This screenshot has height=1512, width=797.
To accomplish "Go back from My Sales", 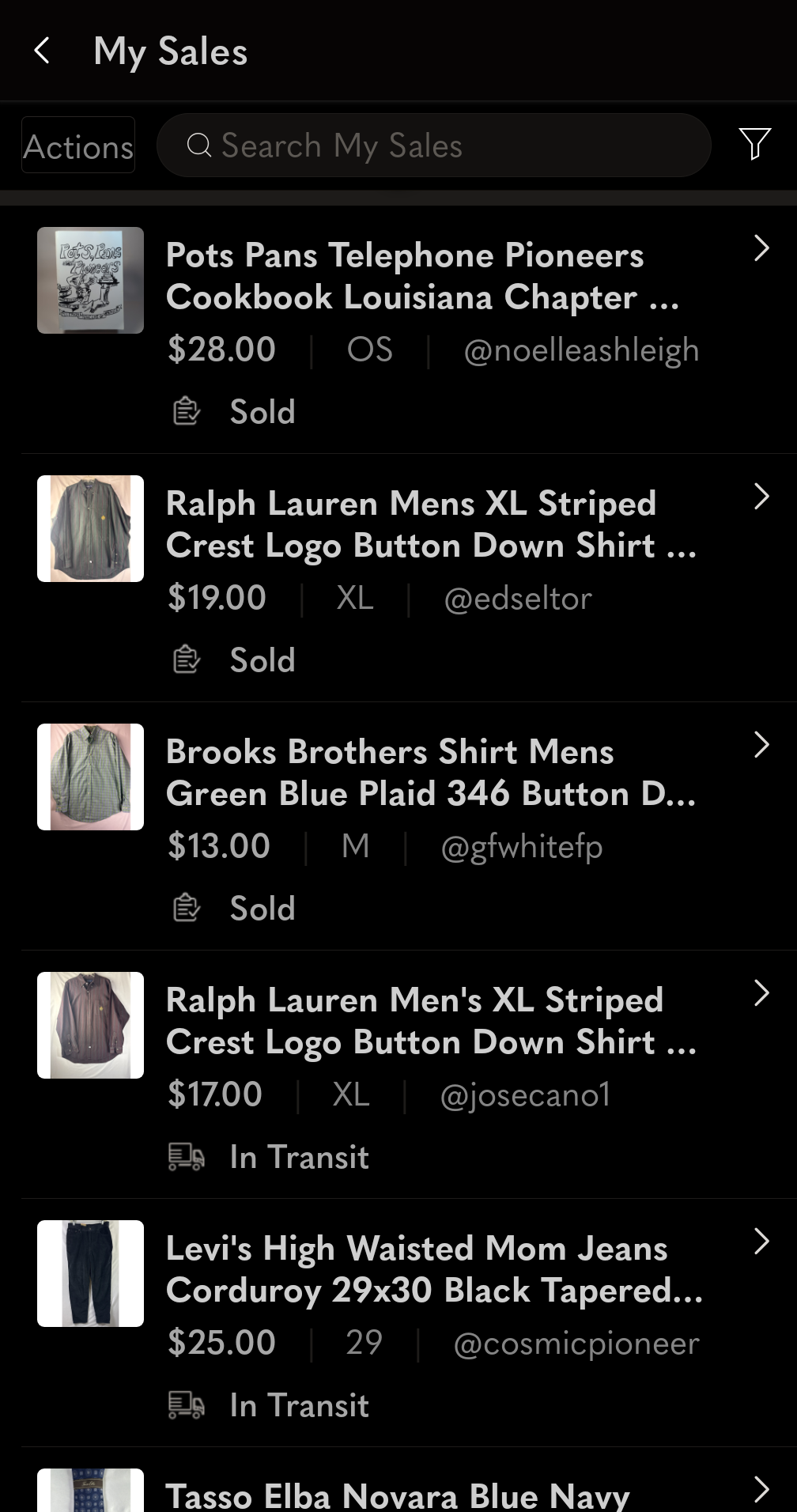I will click(43, 51).
